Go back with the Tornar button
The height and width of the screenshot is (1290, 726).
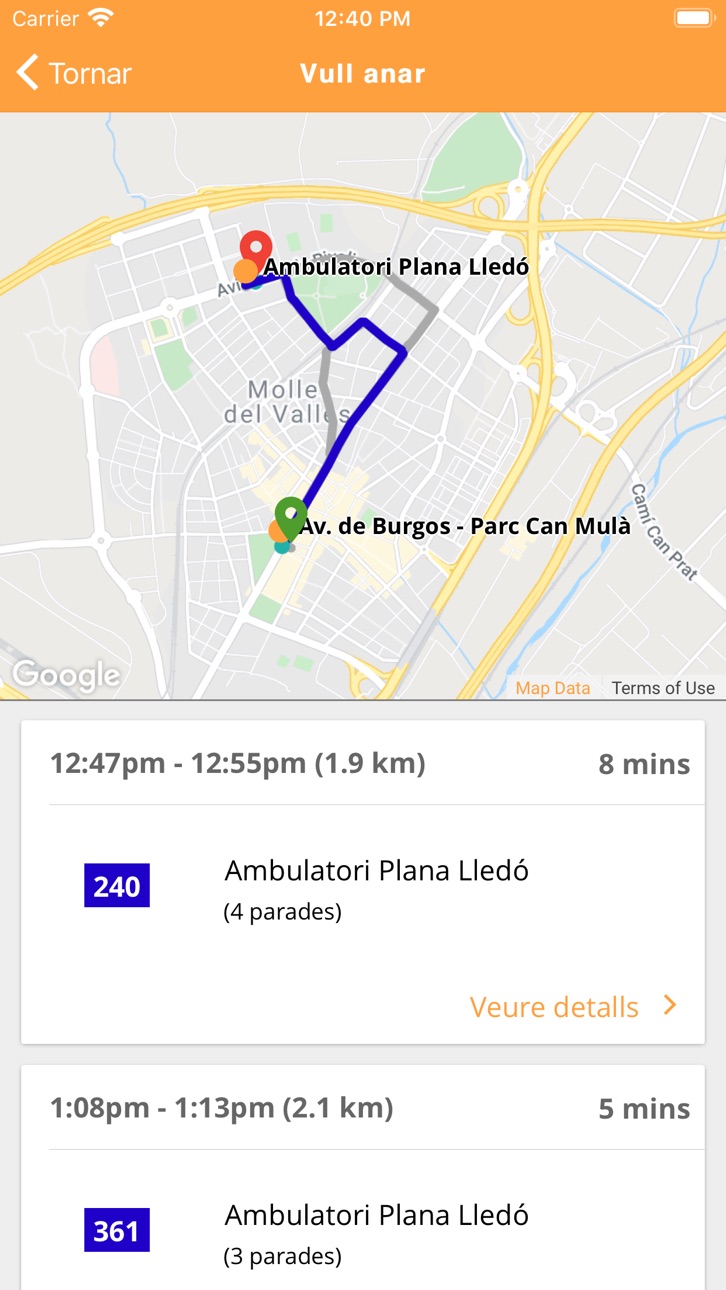tap(74, 73)
